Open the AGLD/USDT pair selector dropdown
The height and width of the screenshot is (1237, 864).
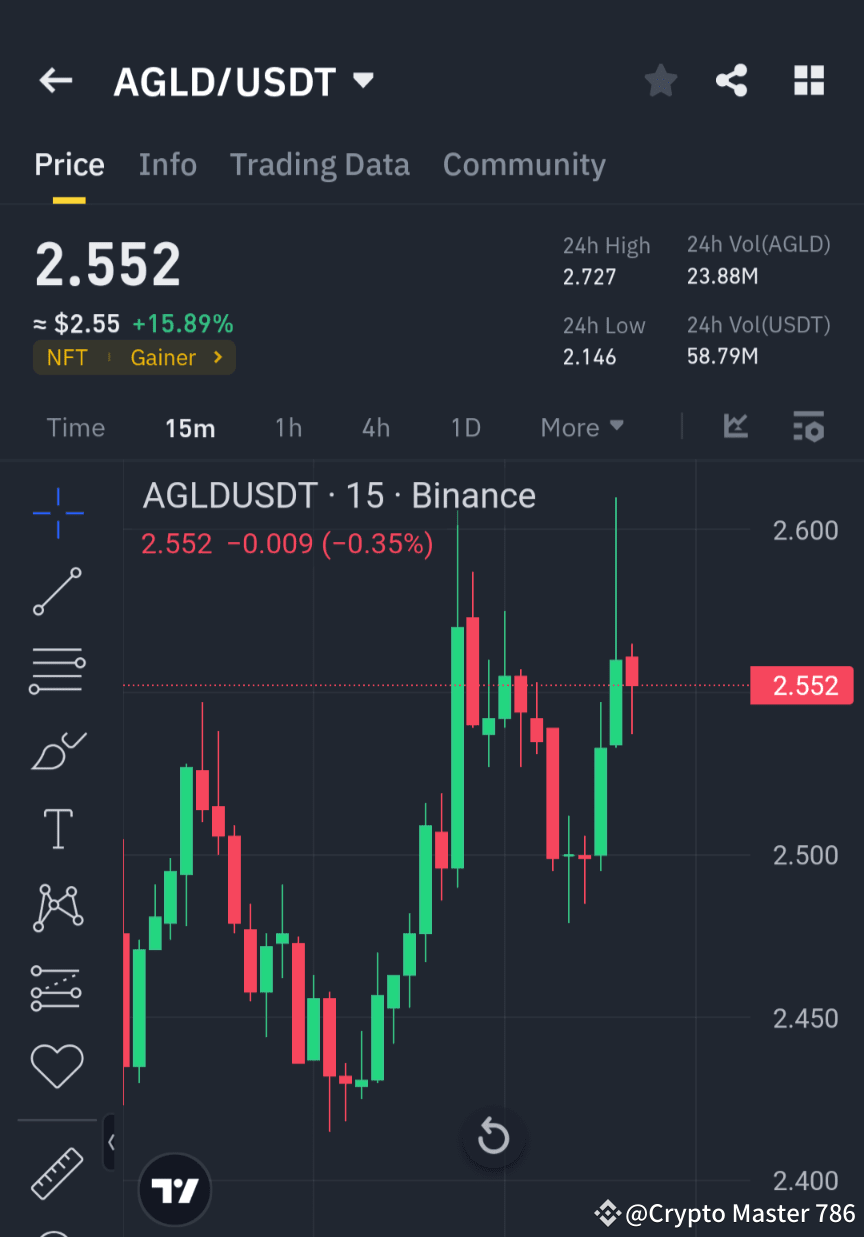point(363,80)
